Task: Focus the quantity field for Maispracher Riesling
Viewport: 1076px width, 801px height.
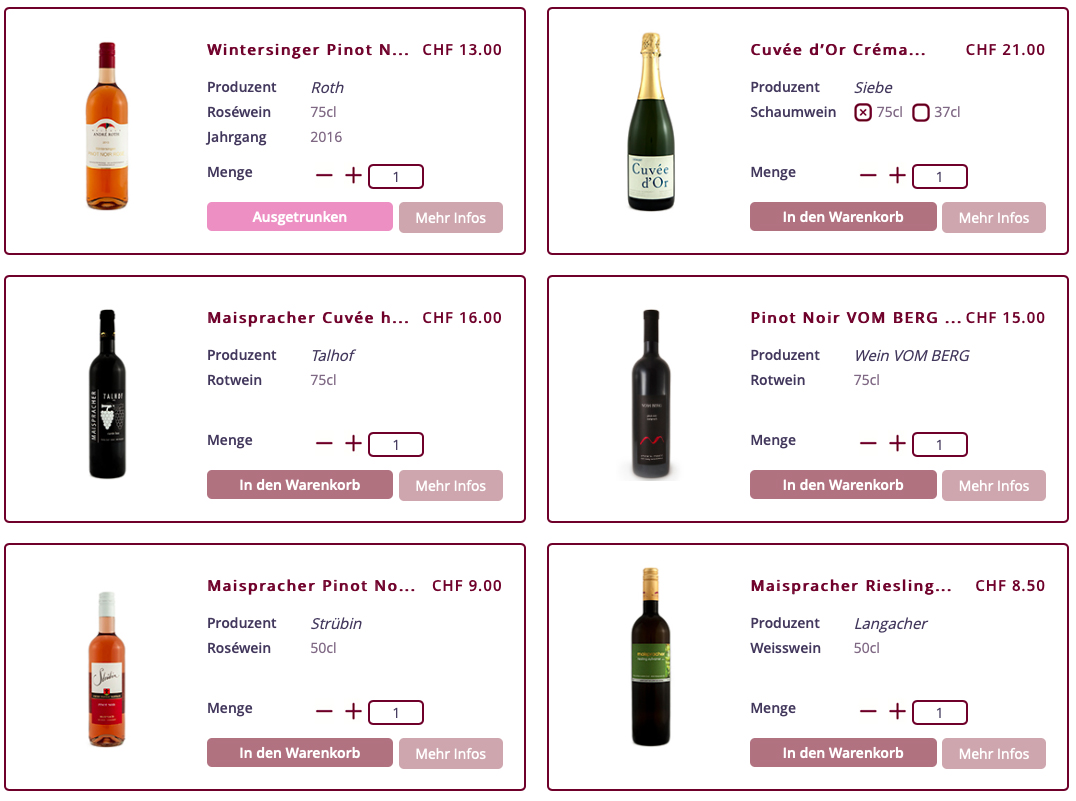Action: click(939, 713)
